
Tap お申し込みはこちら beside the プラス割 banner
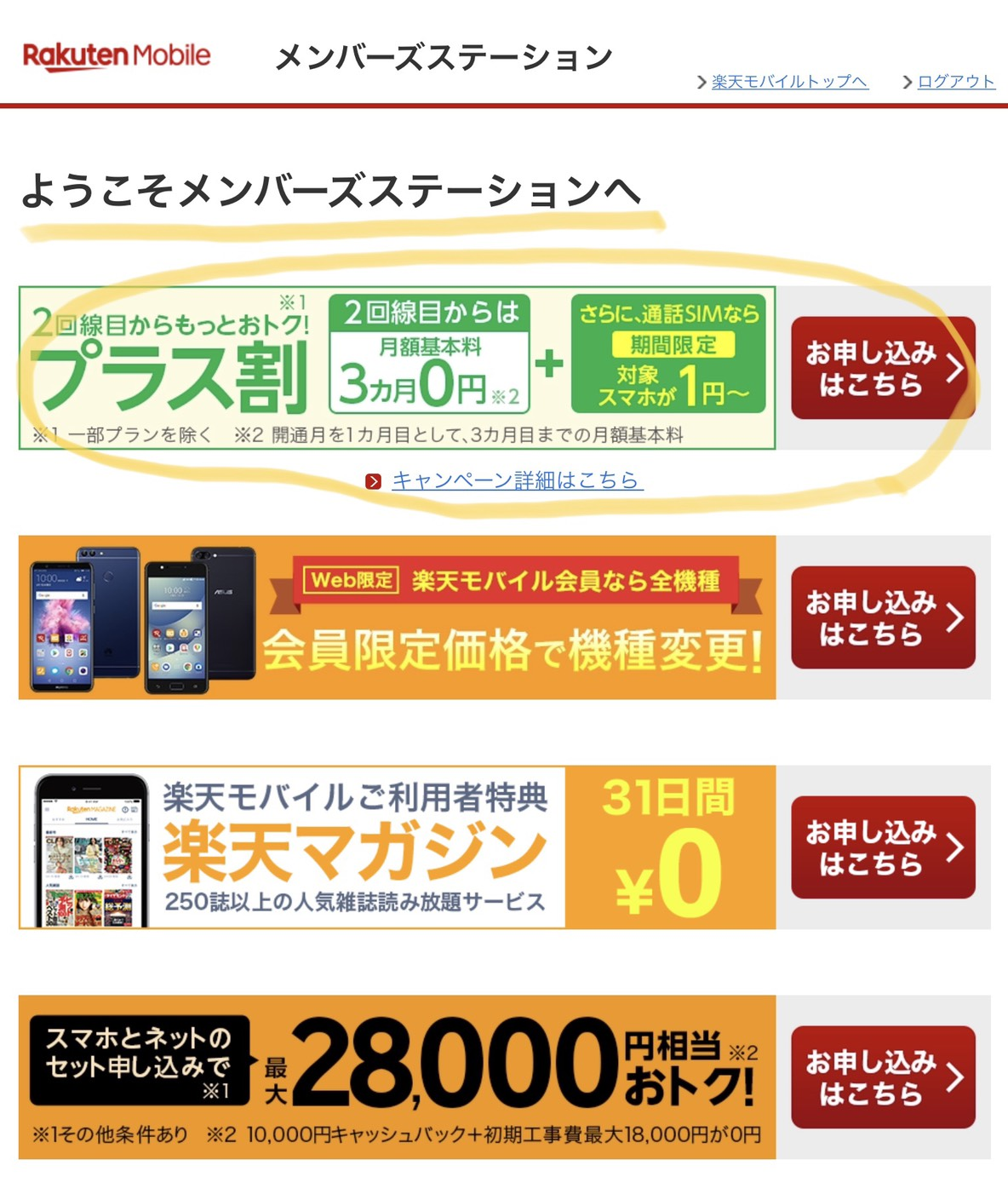(x=883, y=368)
